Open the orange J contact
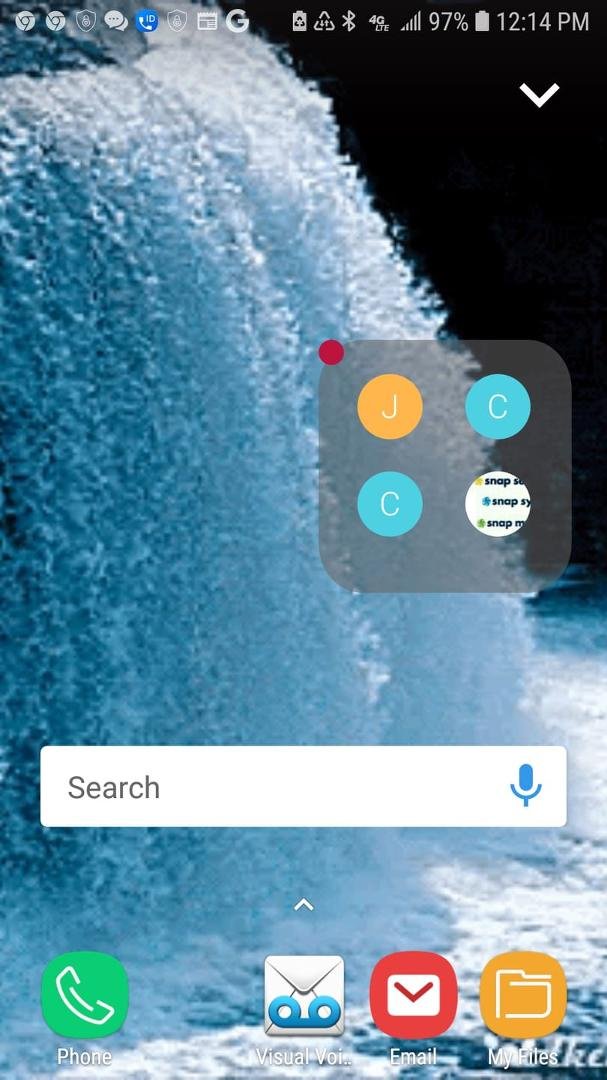607x1080 pixels. pyautogui.click(x=390, y=406)
